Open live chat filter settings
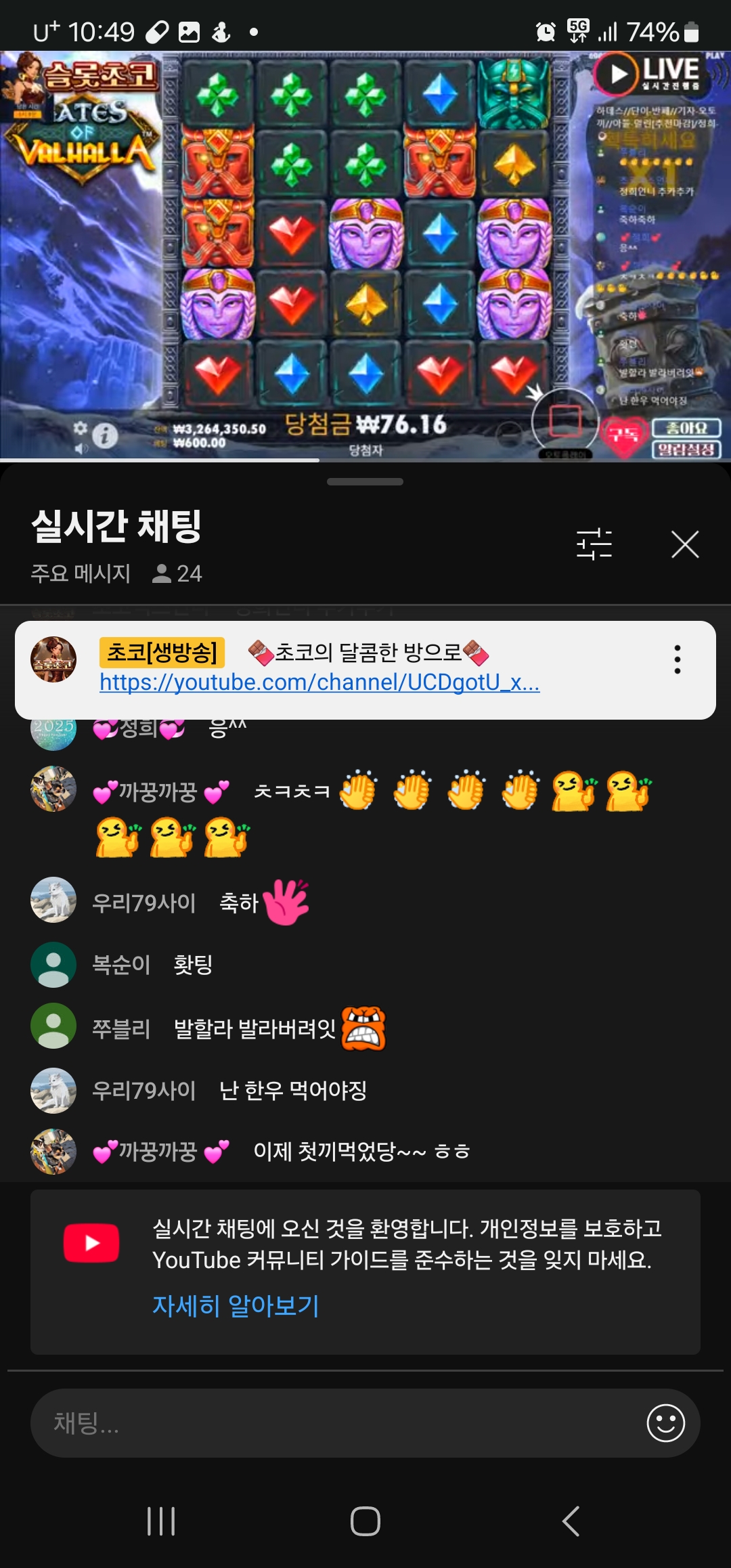This screenshot has height=1568, width=731. [x=594, y=544]
